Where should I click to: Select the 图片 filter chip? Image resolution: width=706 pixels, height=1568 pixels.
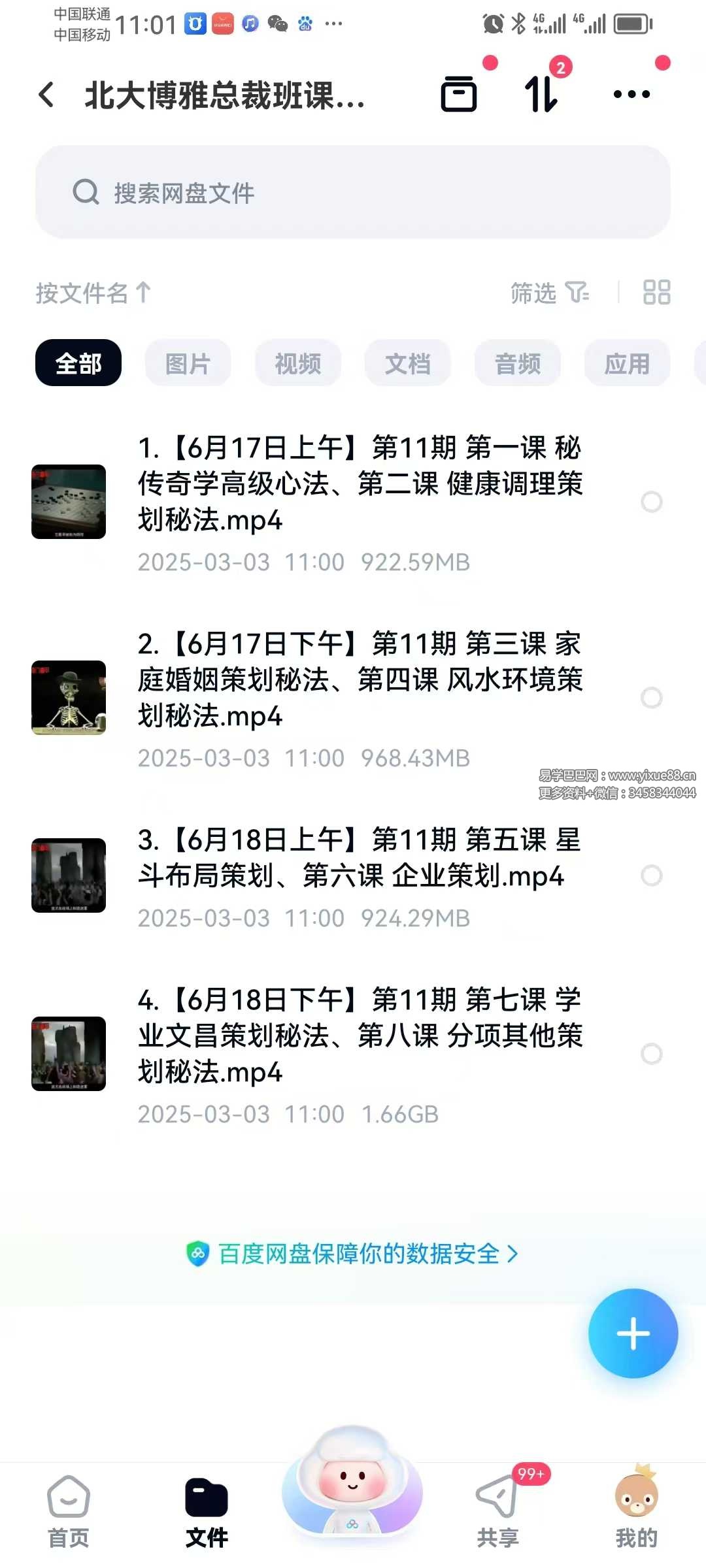coord(188,363)
